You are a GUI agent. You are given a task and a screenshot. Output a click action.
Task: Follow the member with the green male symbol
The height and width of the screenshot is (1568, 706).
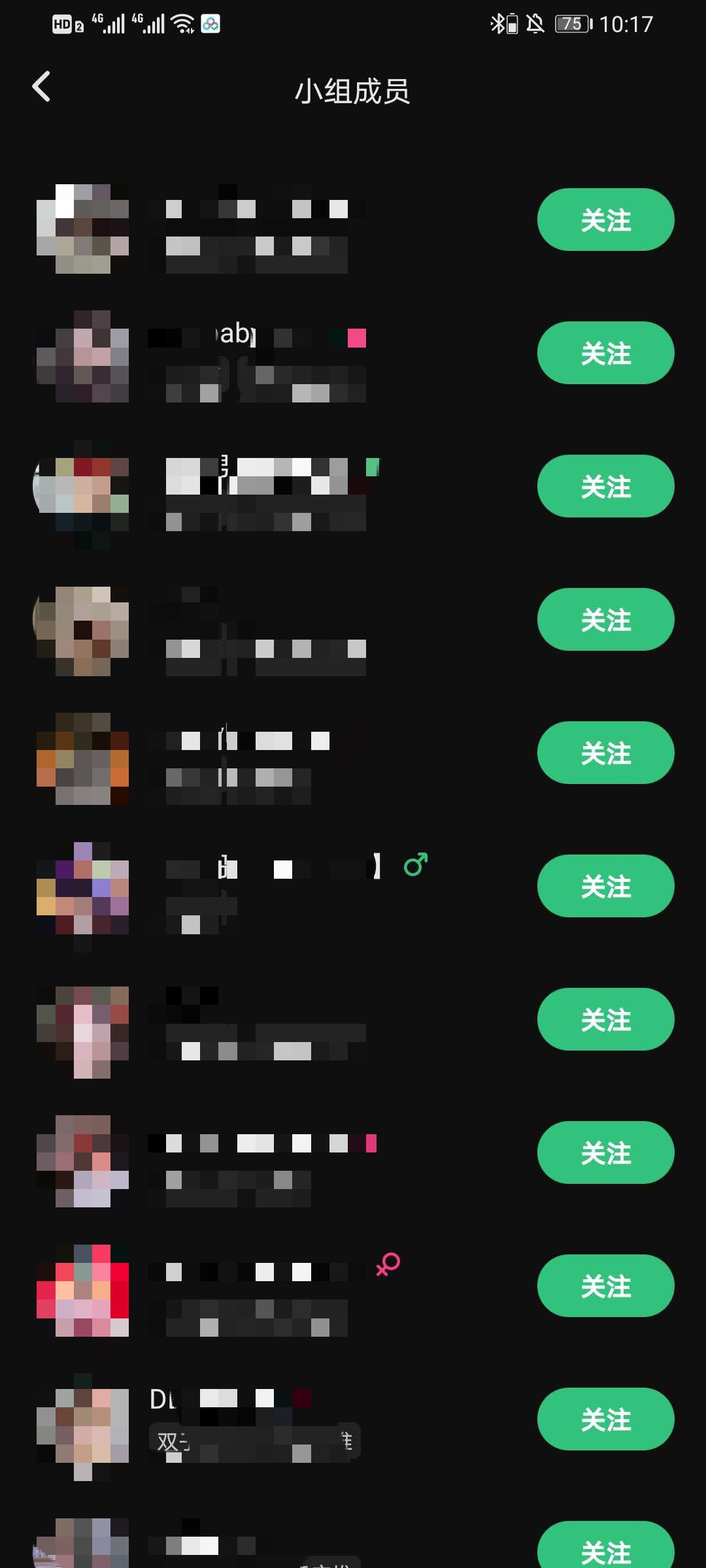(605, 886)
